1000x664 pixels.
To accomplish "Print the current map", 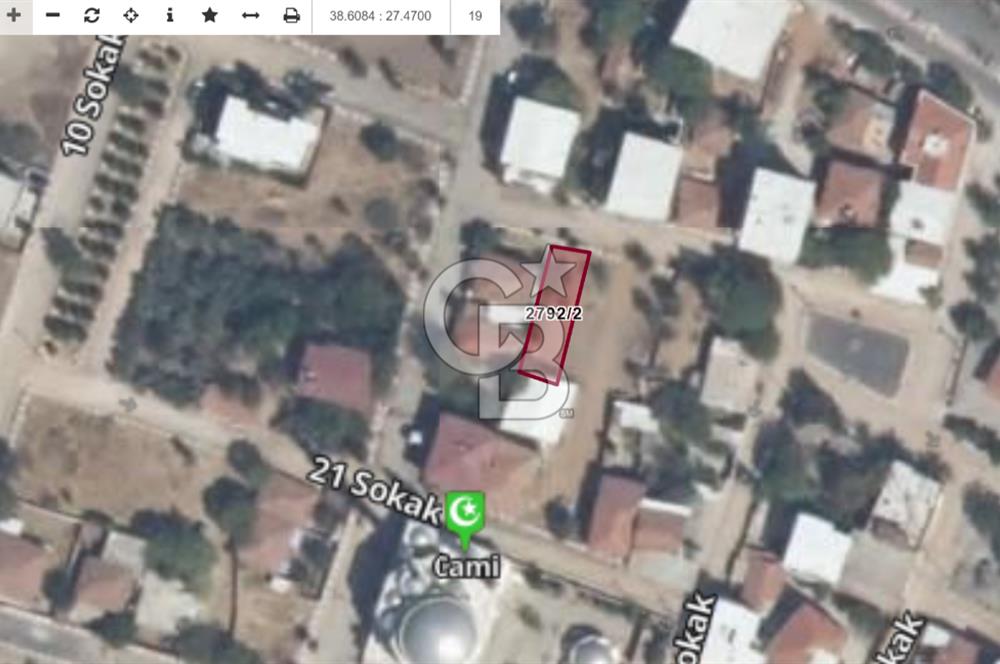I will point(291,16).
